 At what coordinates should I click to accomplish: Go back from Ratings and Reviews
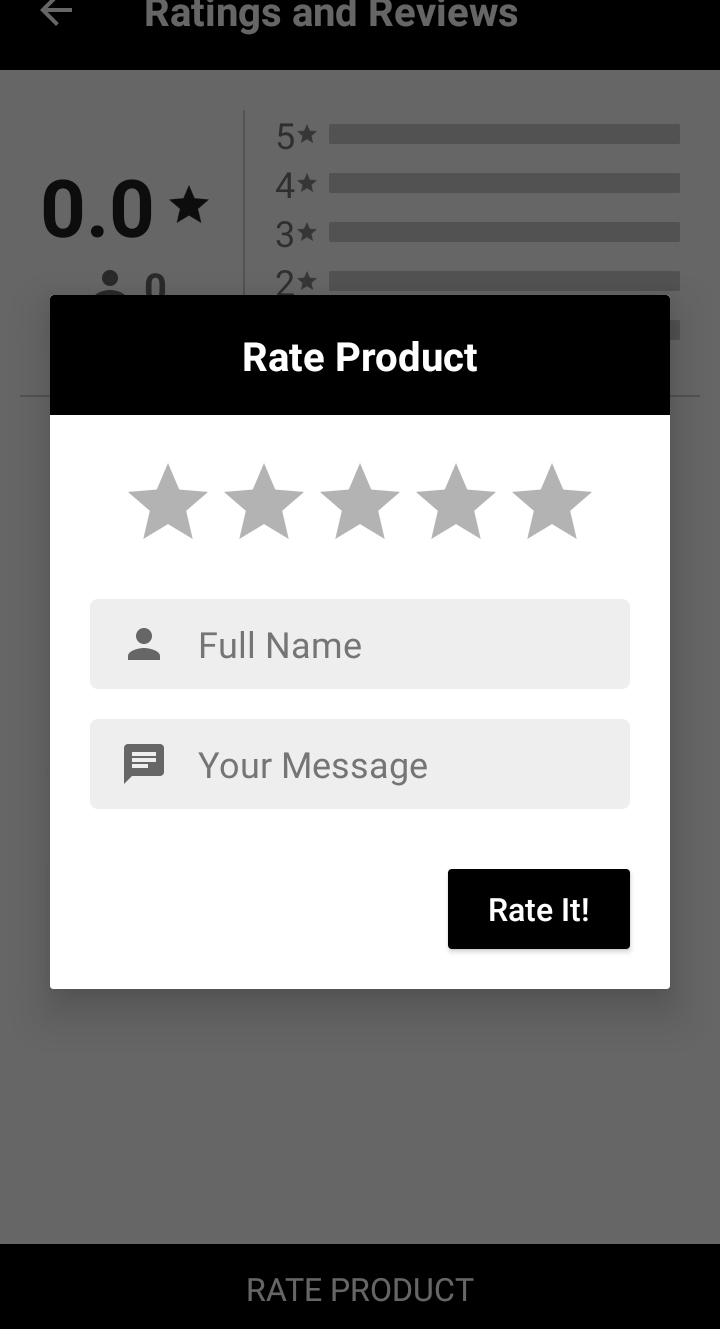[56, 14]
